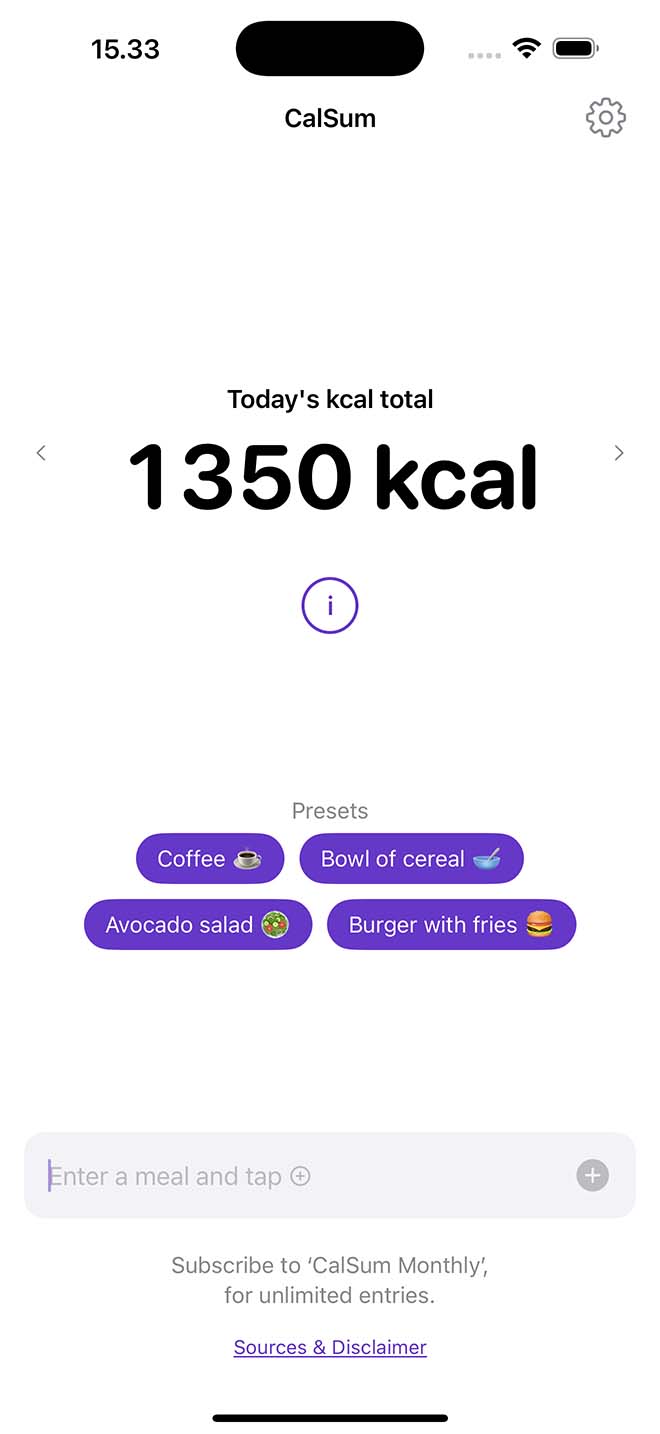660x1434 pixels.
Task: Open the info circle below the total
Action: (x=330, y=606)
